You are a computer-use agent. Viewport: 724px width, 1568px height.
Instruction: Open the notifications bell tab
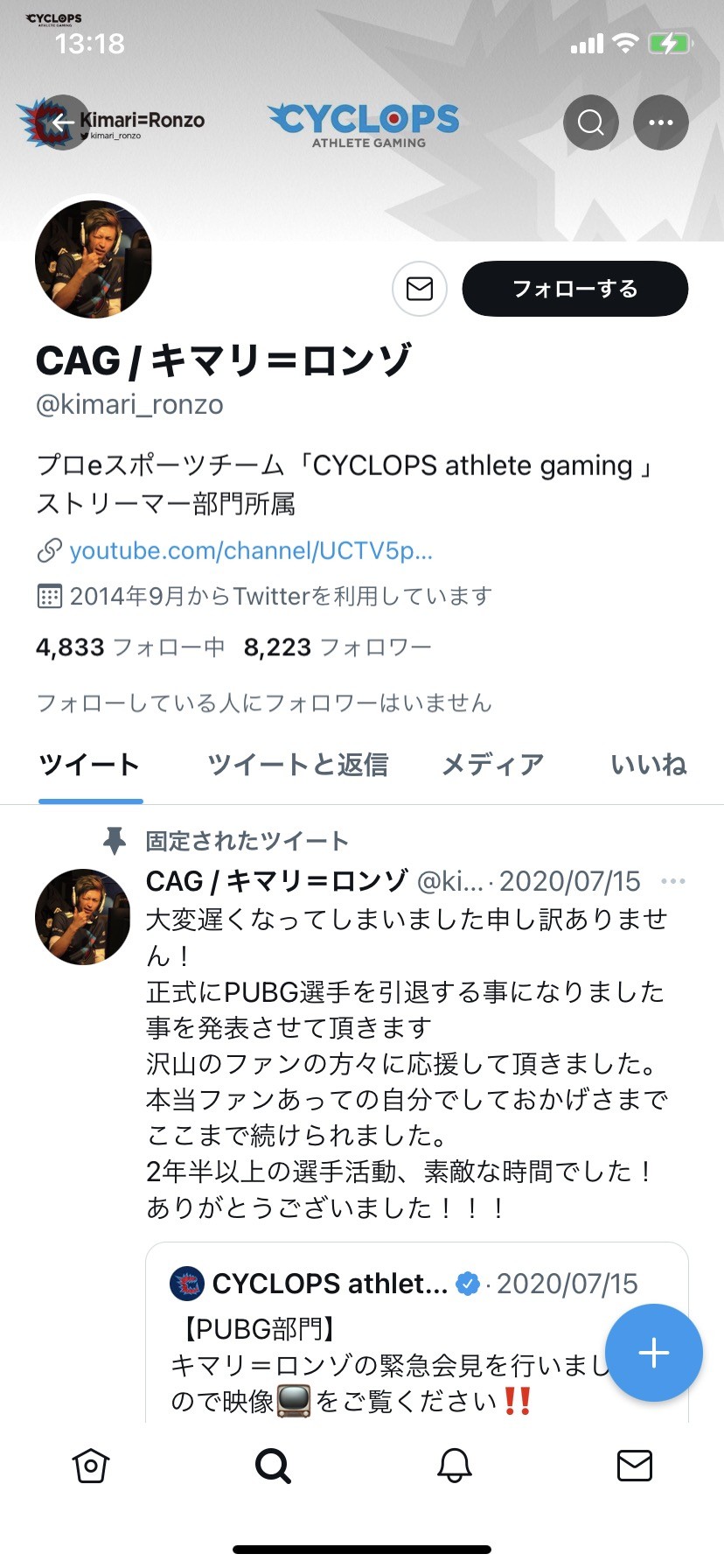tap(455, 1466)
